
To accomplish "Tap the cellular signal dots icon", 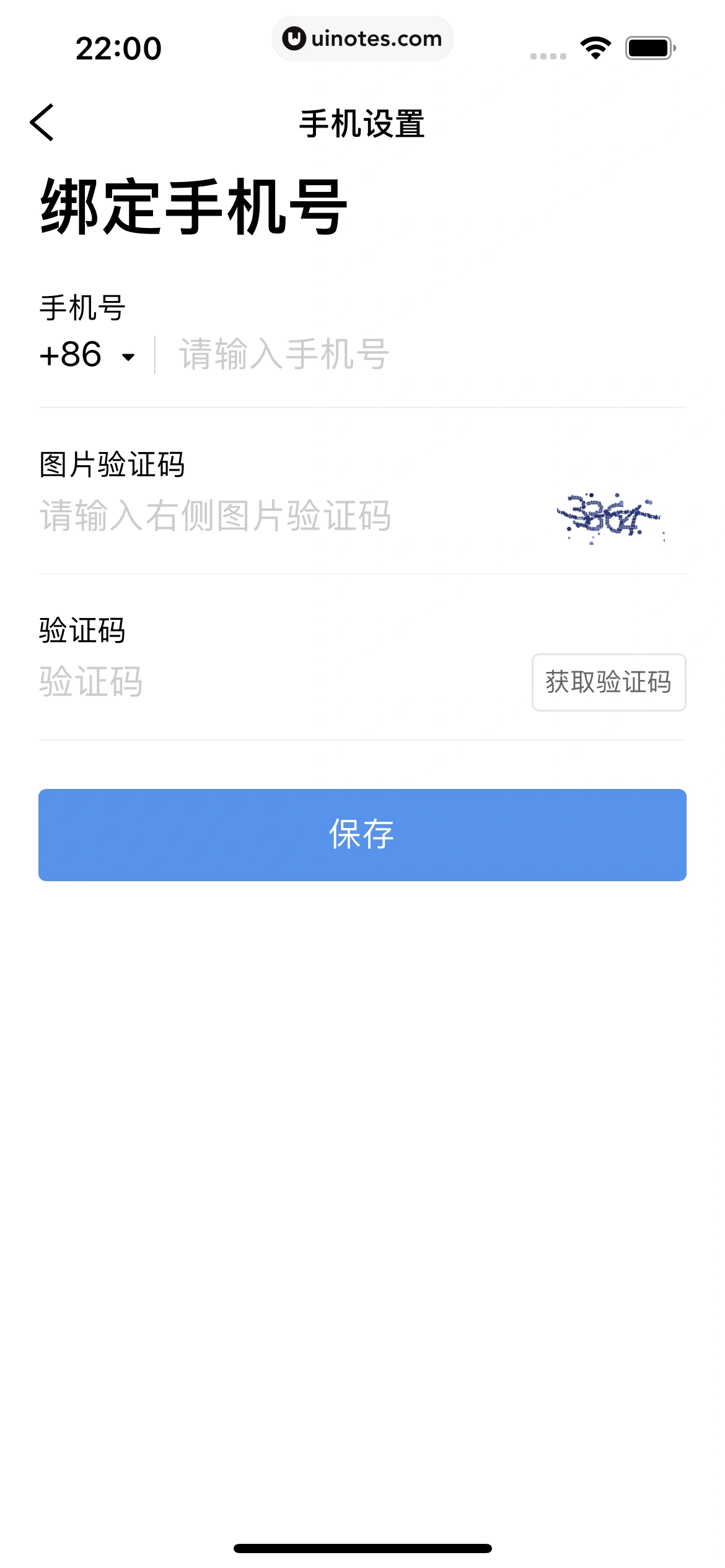I will point(548,56).
